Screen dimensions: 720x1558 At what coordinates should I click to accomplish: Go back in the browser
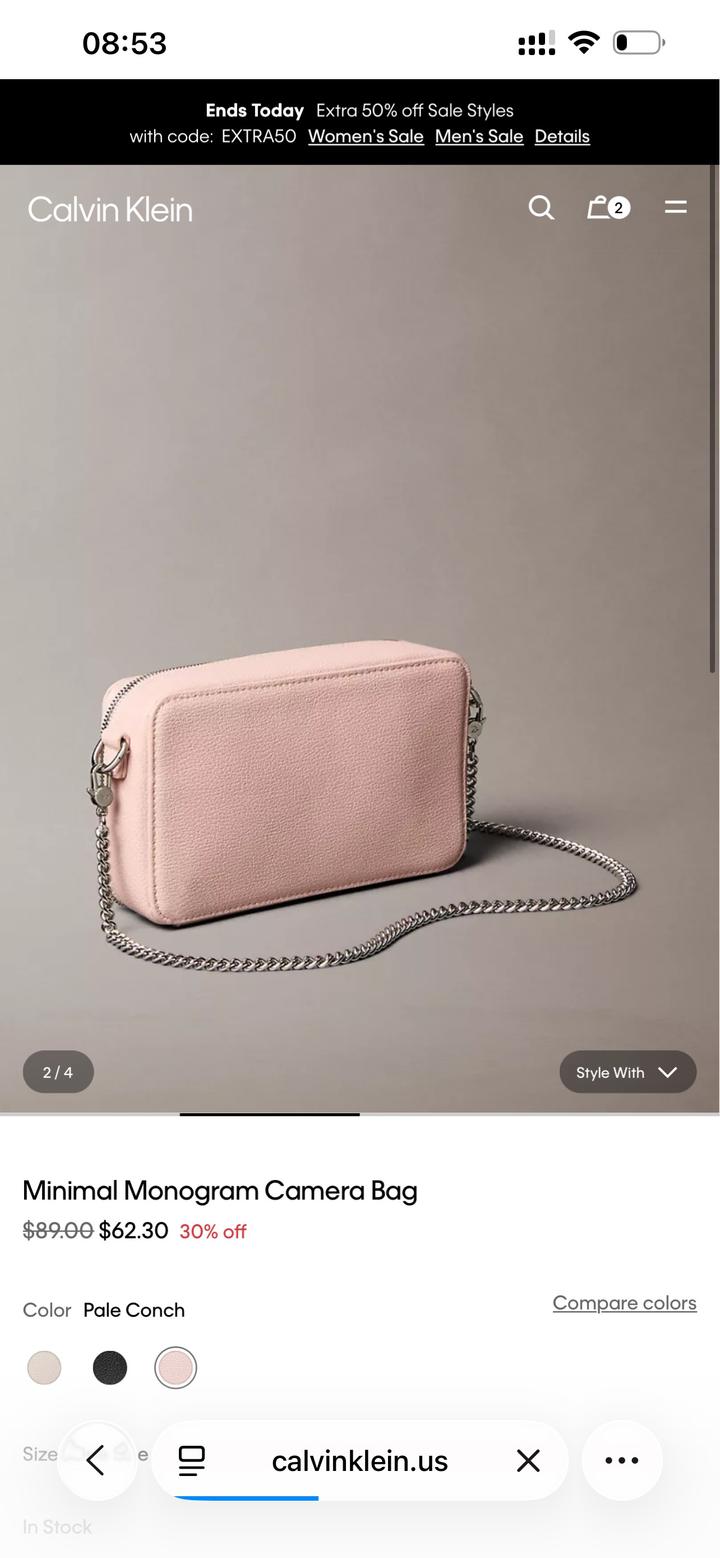[97, 1460]
